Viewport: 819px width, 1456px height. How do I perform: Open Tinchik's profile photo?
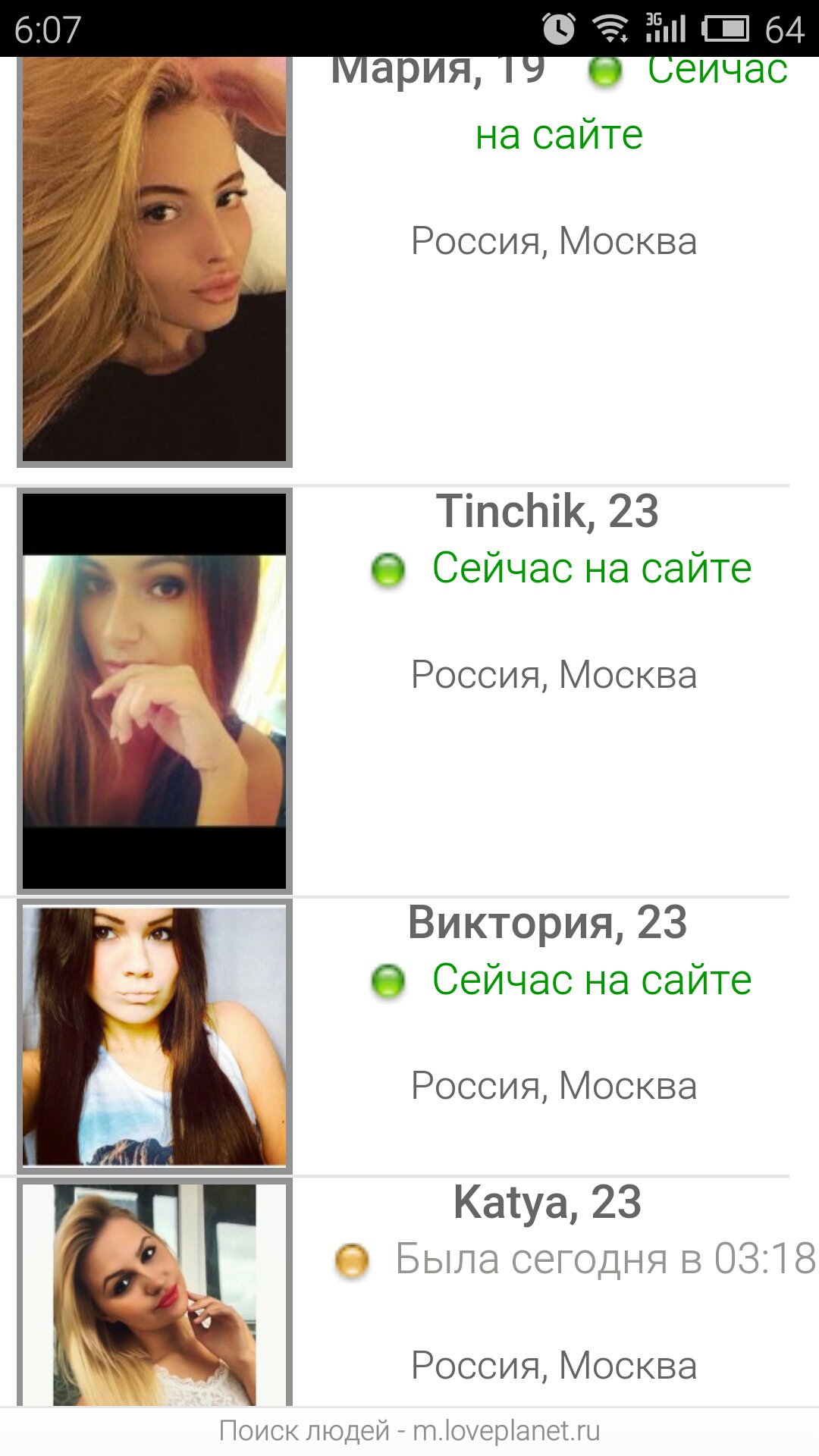[155, 690]
